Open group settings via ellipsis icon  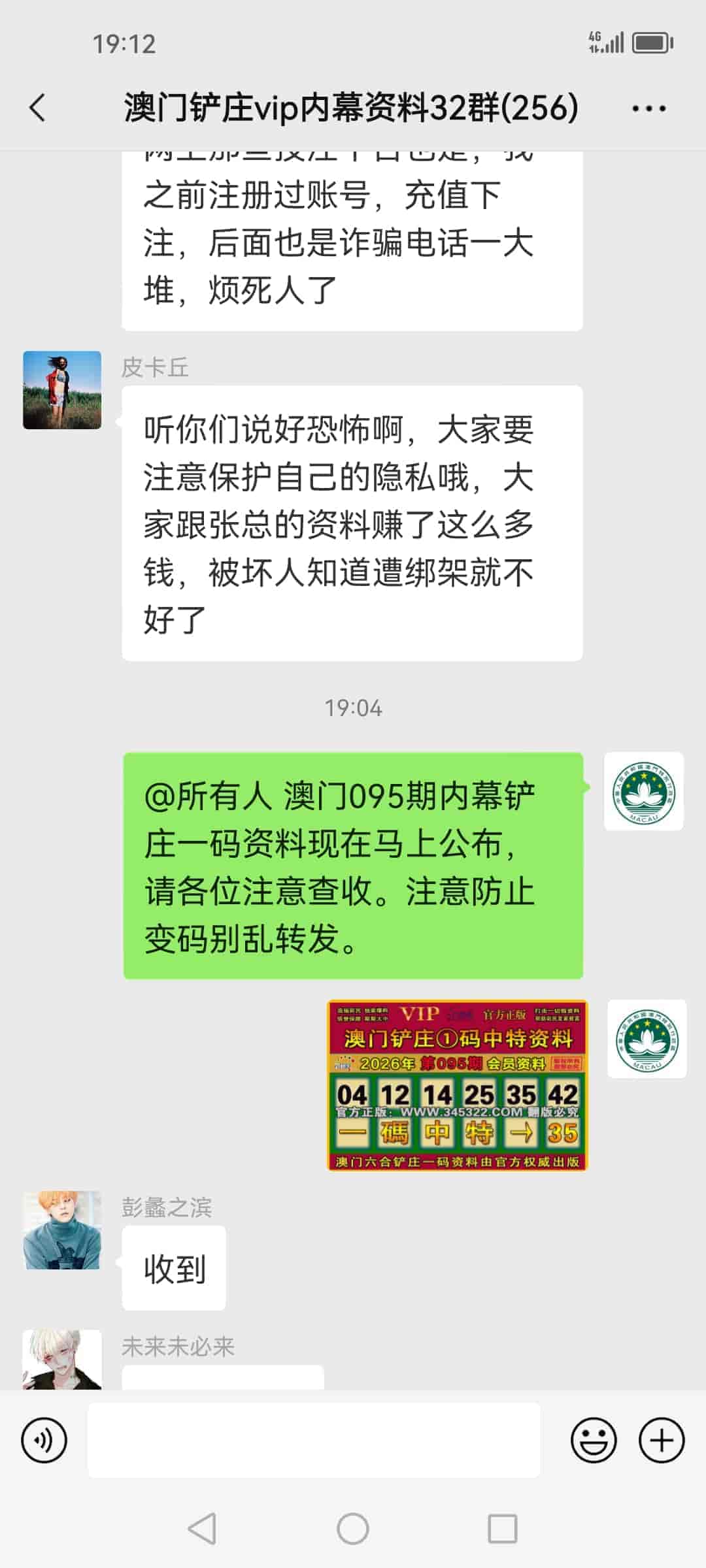pos(647,106)
